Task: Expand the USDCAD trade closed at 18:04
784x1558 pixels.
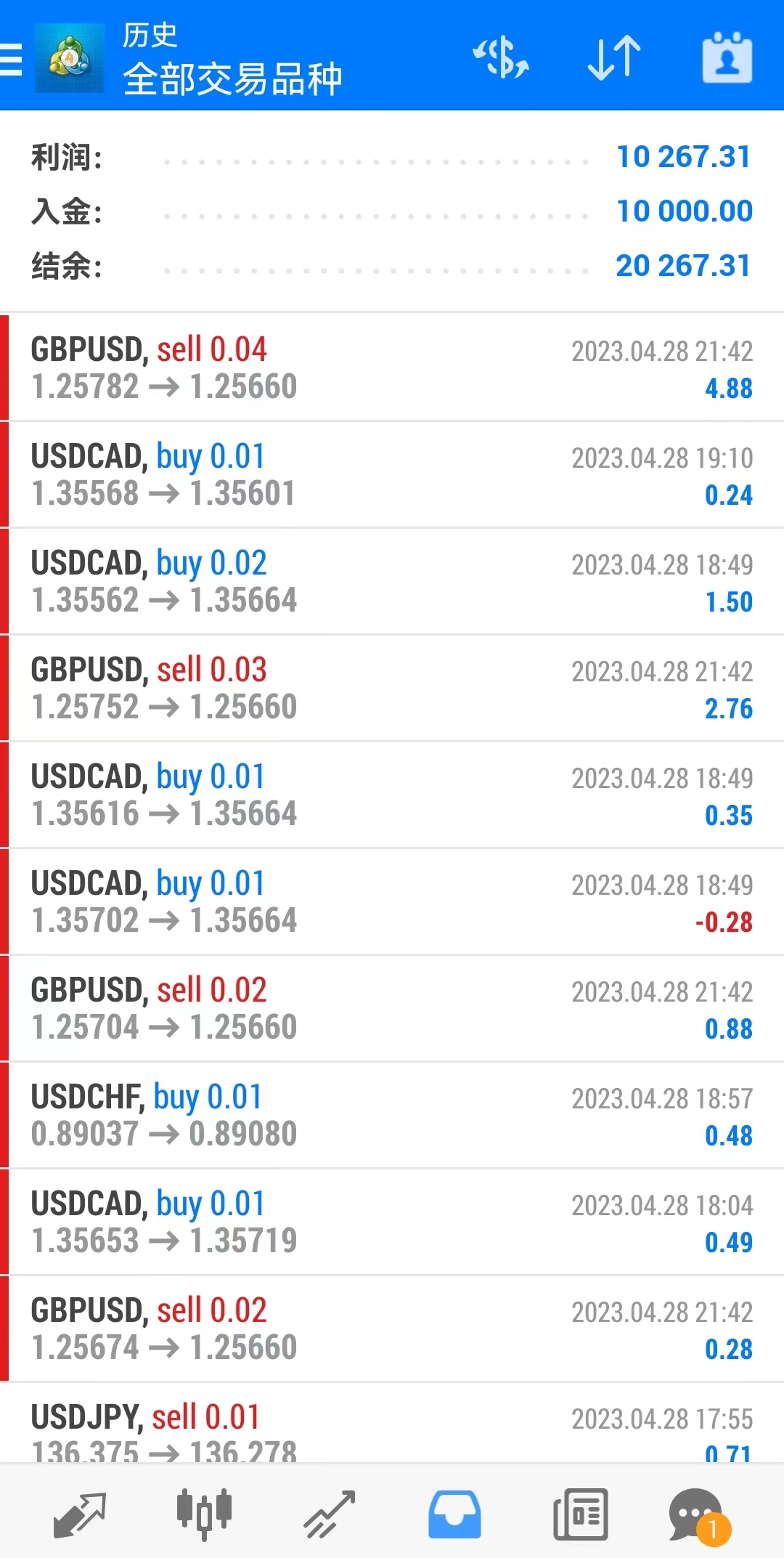Action: click(392, 1222)
